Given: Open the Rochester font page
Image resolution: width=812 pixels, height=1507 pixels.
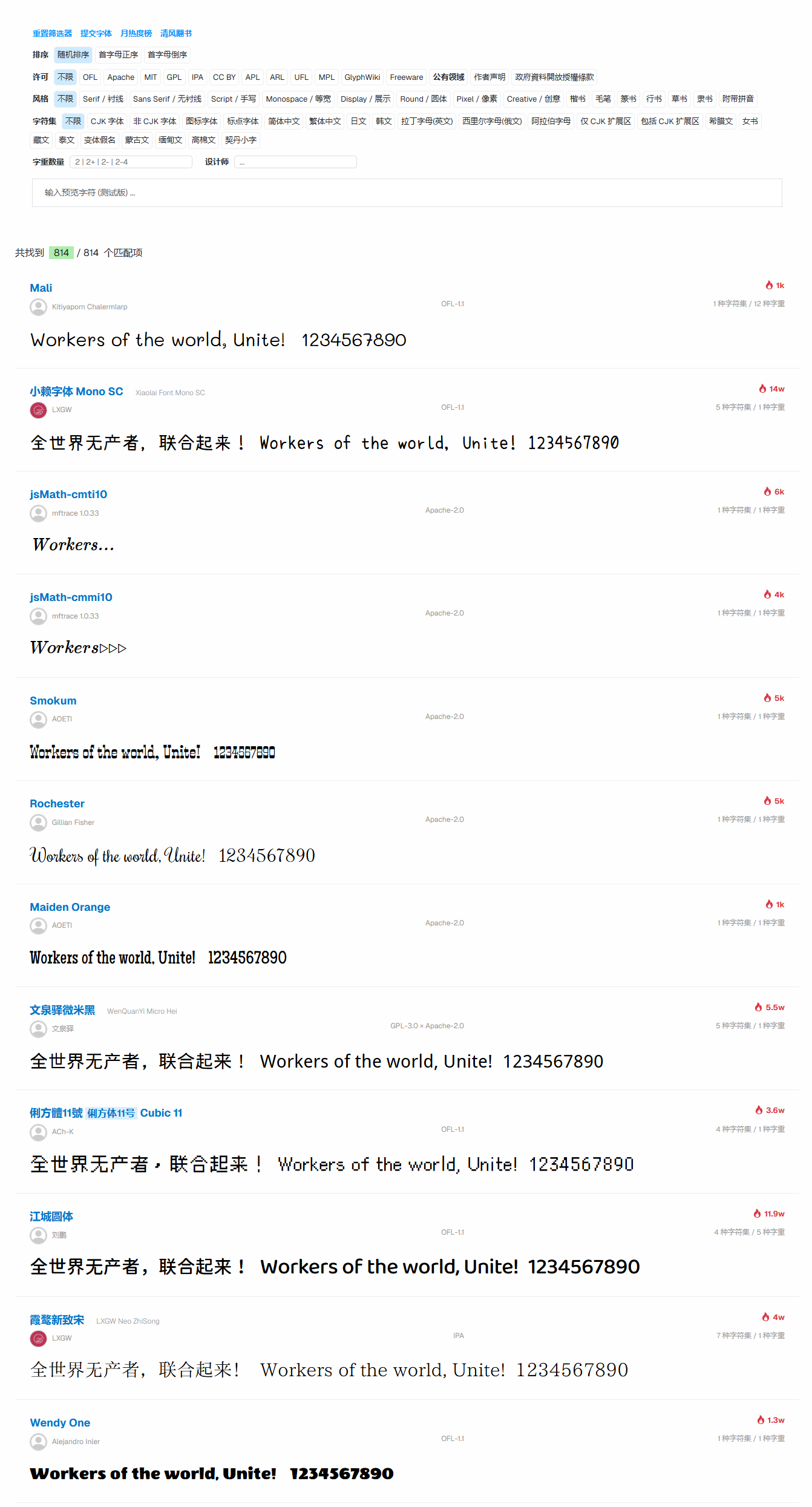Looking at the screenshot, I should [57, 804].
